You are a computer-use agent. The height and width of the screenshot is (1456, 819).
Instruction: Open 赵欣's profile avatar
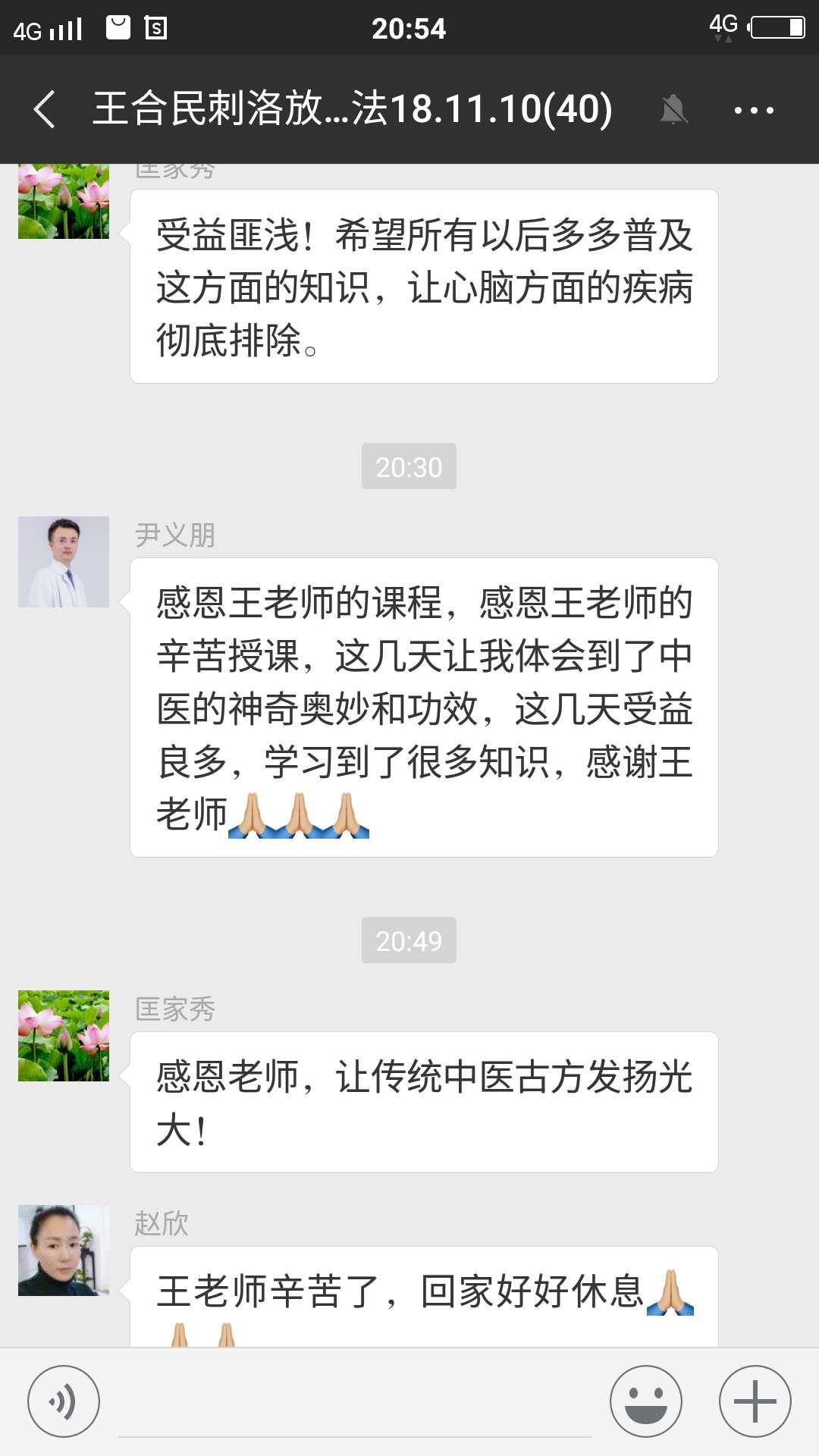click(x=64, y=1250)
